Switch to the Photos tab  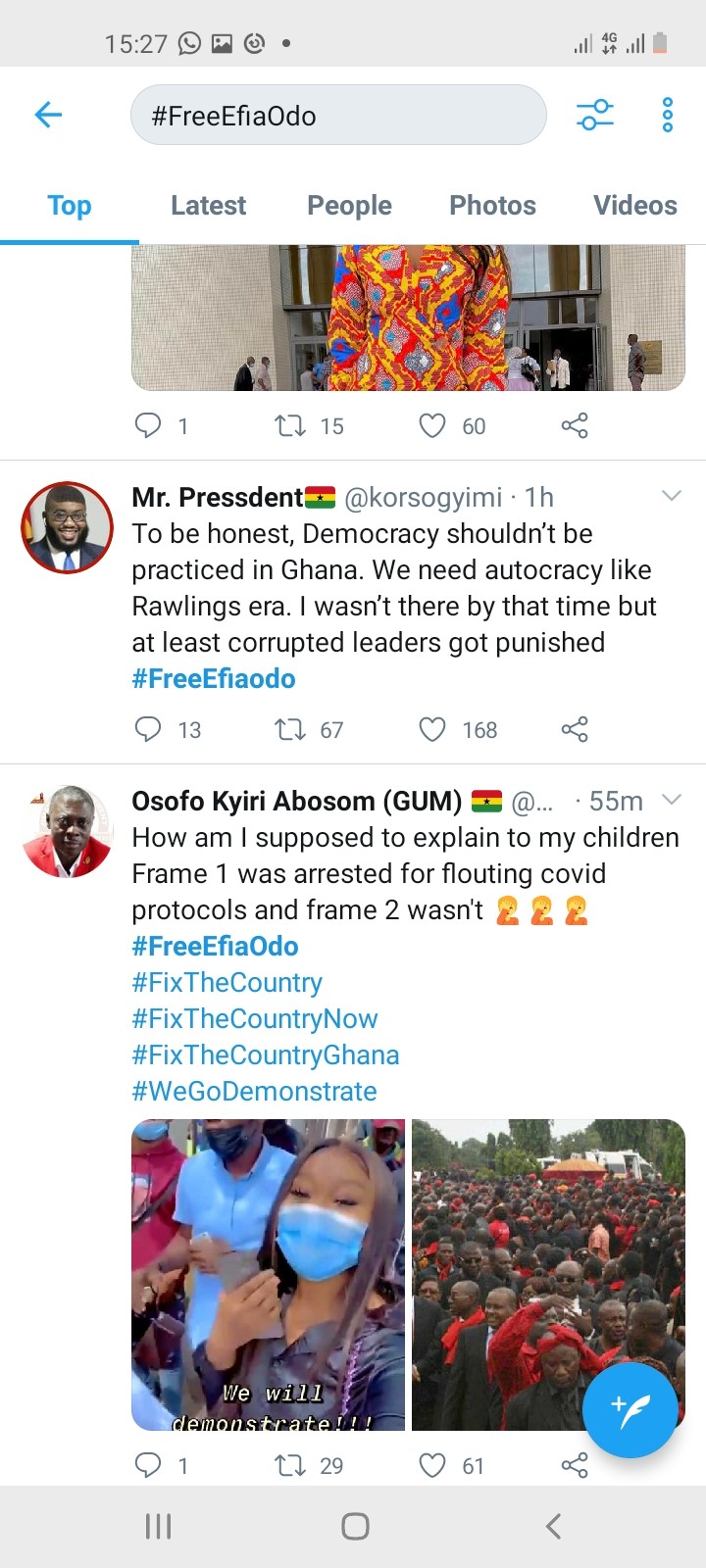(x=492, y=205)
